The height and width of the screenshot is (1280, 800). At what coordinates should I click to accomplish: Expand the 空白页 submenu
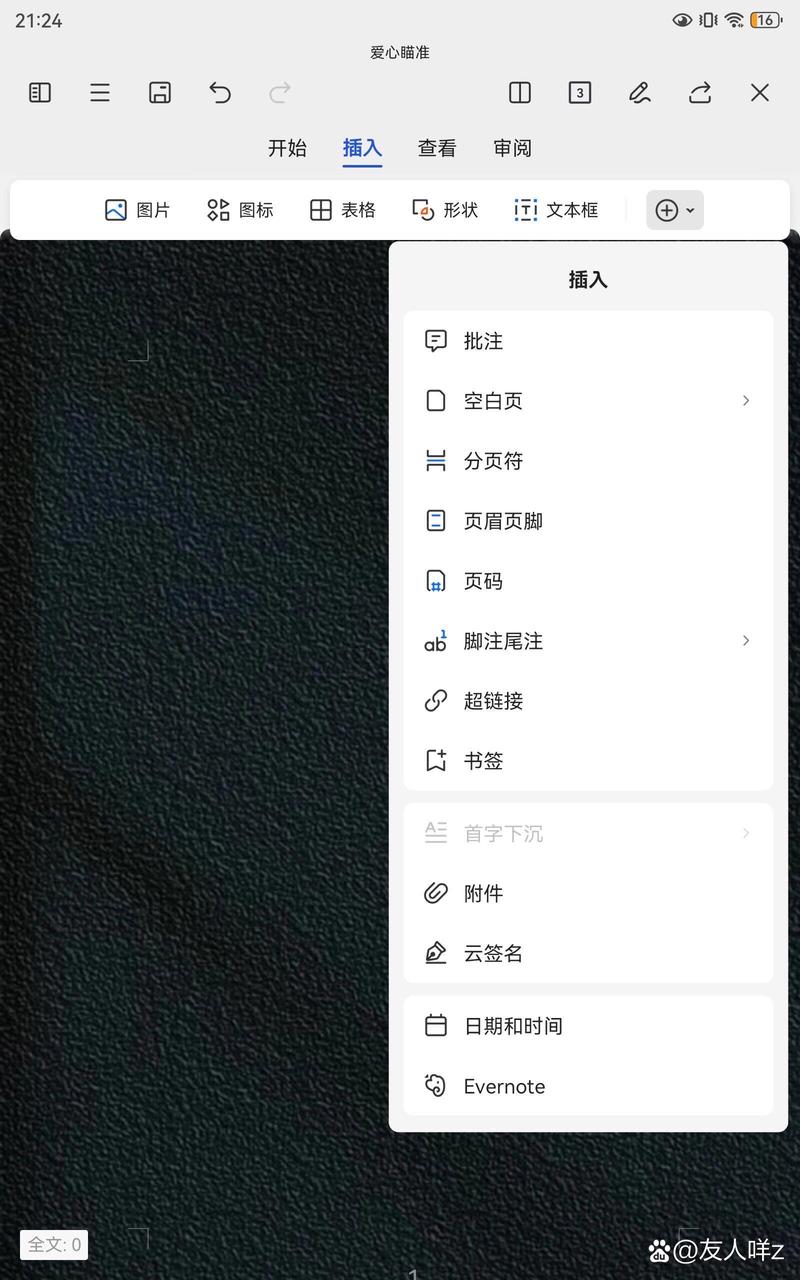[588, 401]
